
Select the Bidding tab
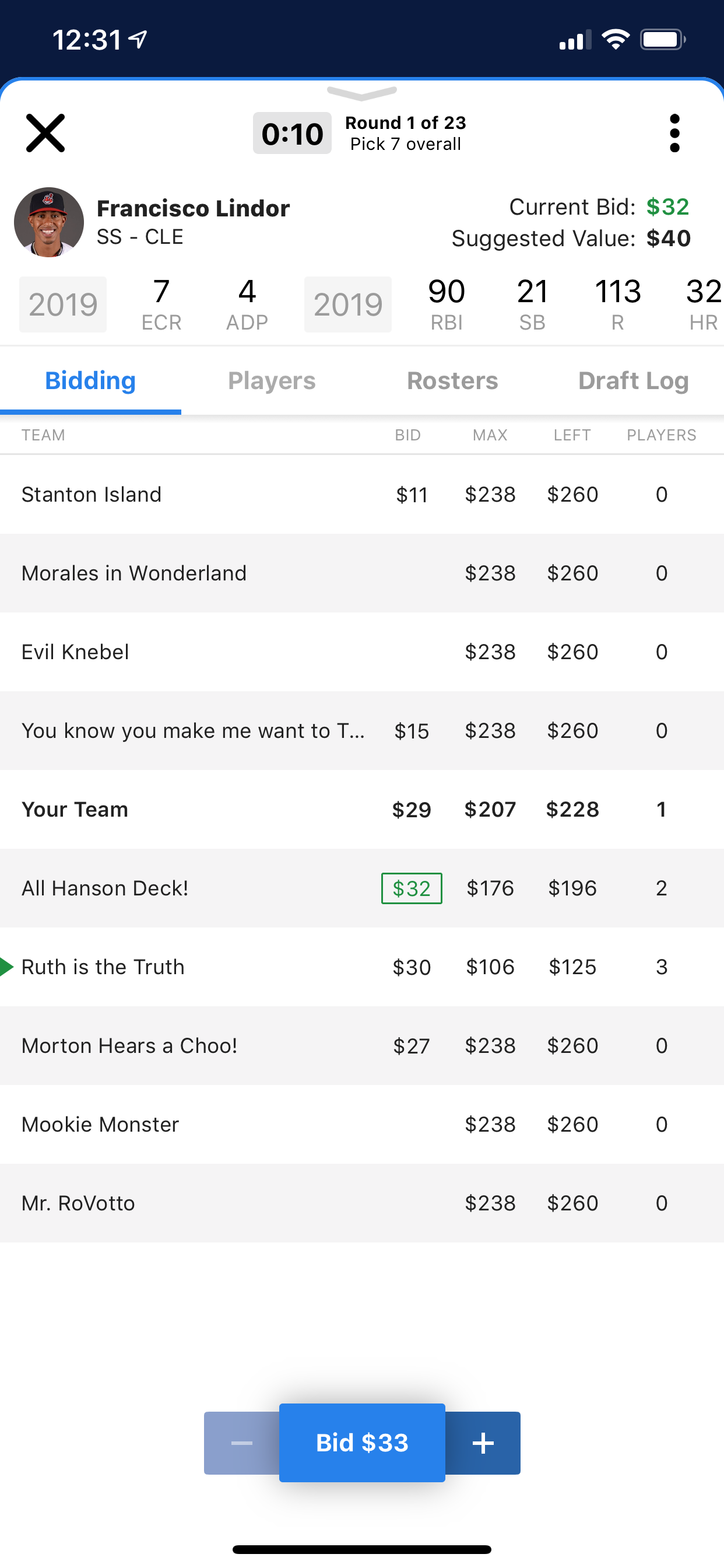coord(90,381)
